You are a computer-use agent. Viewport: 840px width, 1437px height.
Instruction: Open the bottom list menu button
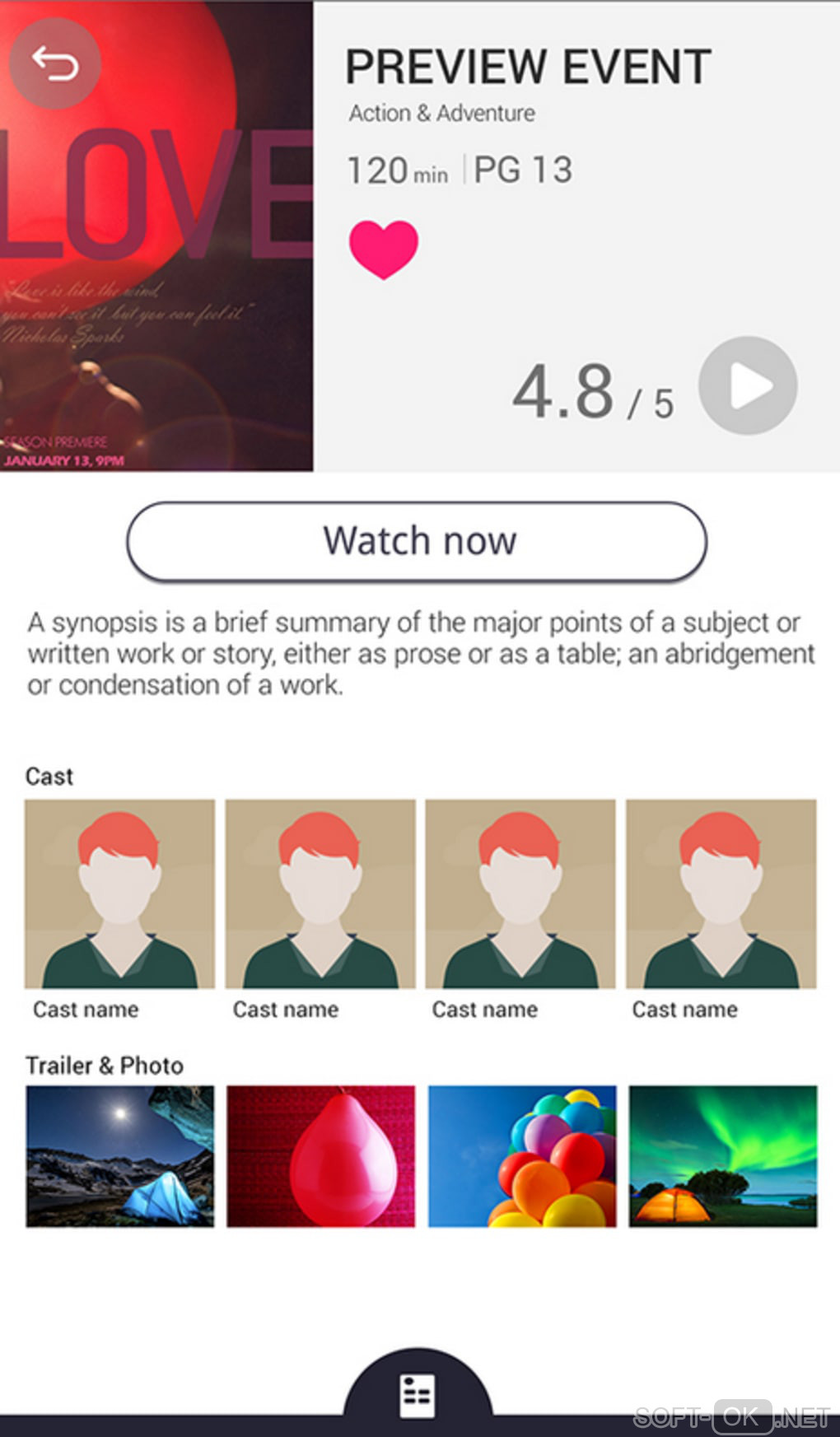[x=418, y=1395]
